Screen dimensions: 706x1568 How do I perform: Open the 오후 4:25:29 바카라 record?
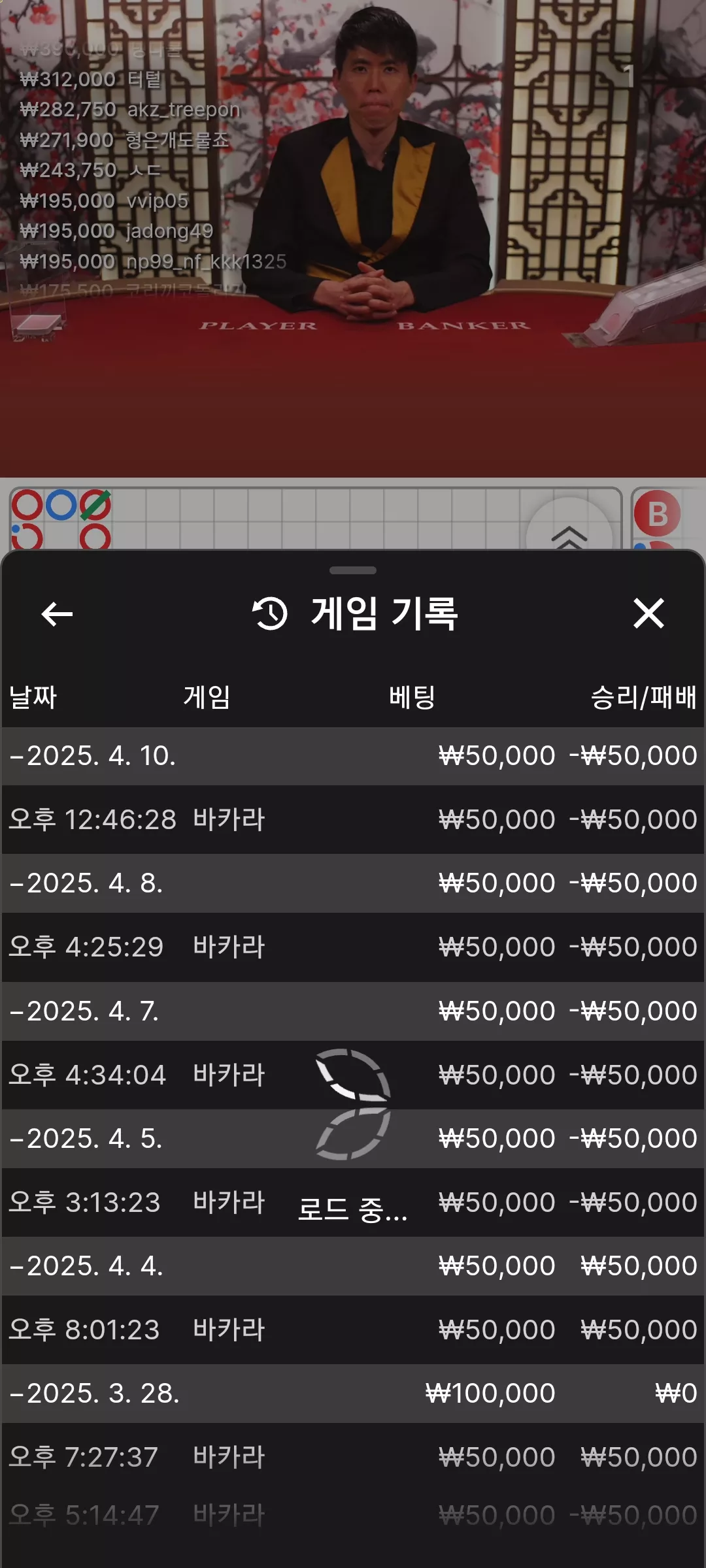point(353,947)
